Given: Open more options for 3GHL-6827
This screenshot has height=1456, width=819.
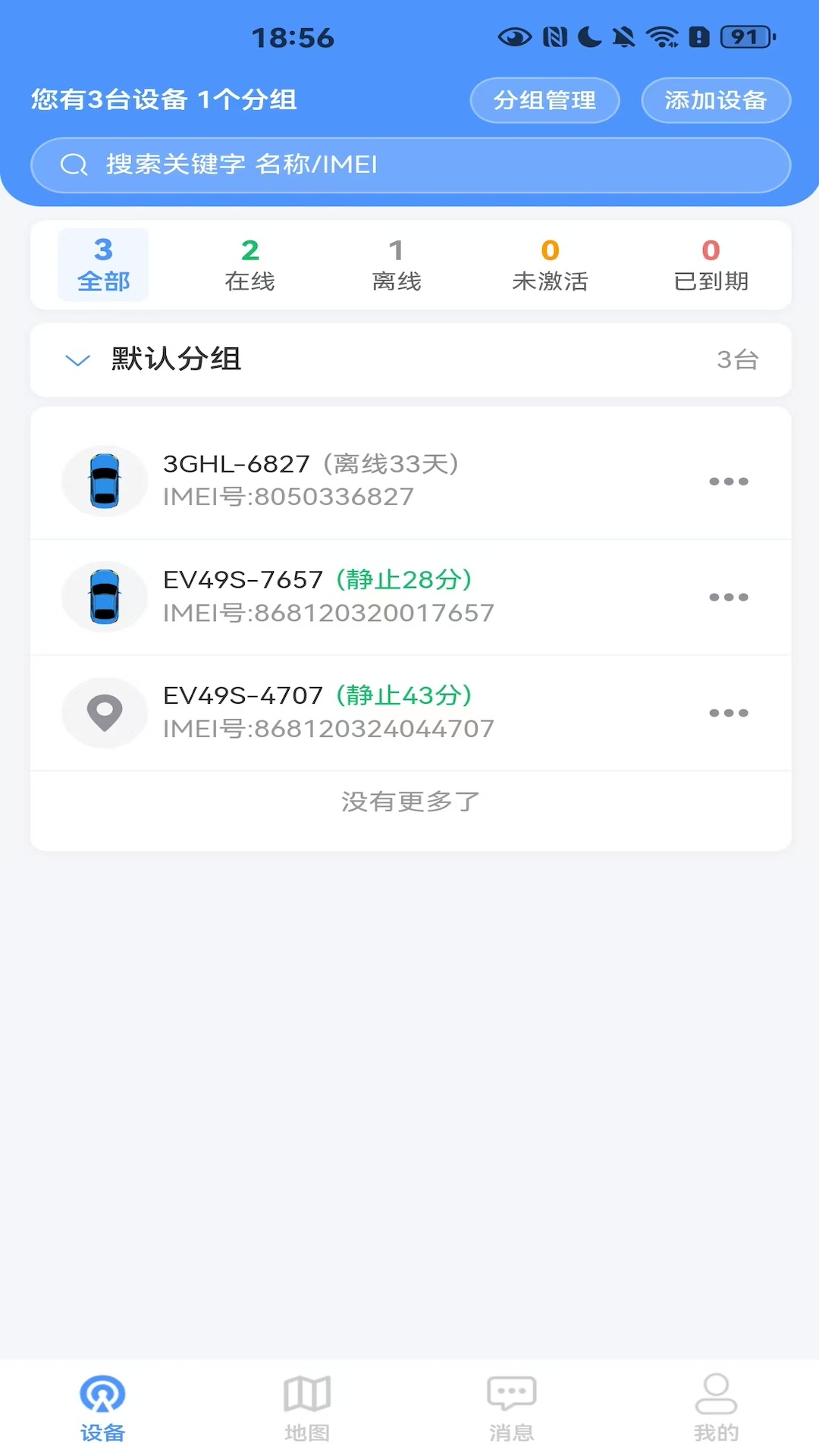Looking at the screenshot, I should point(729,482).
